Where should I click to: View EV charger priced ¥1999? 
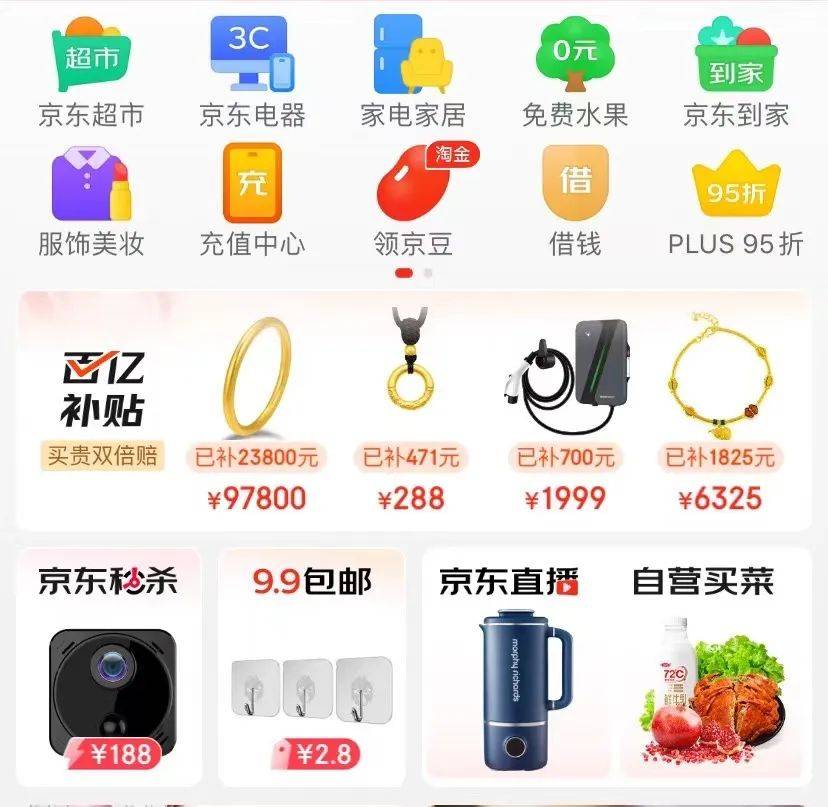coord(566,410)
